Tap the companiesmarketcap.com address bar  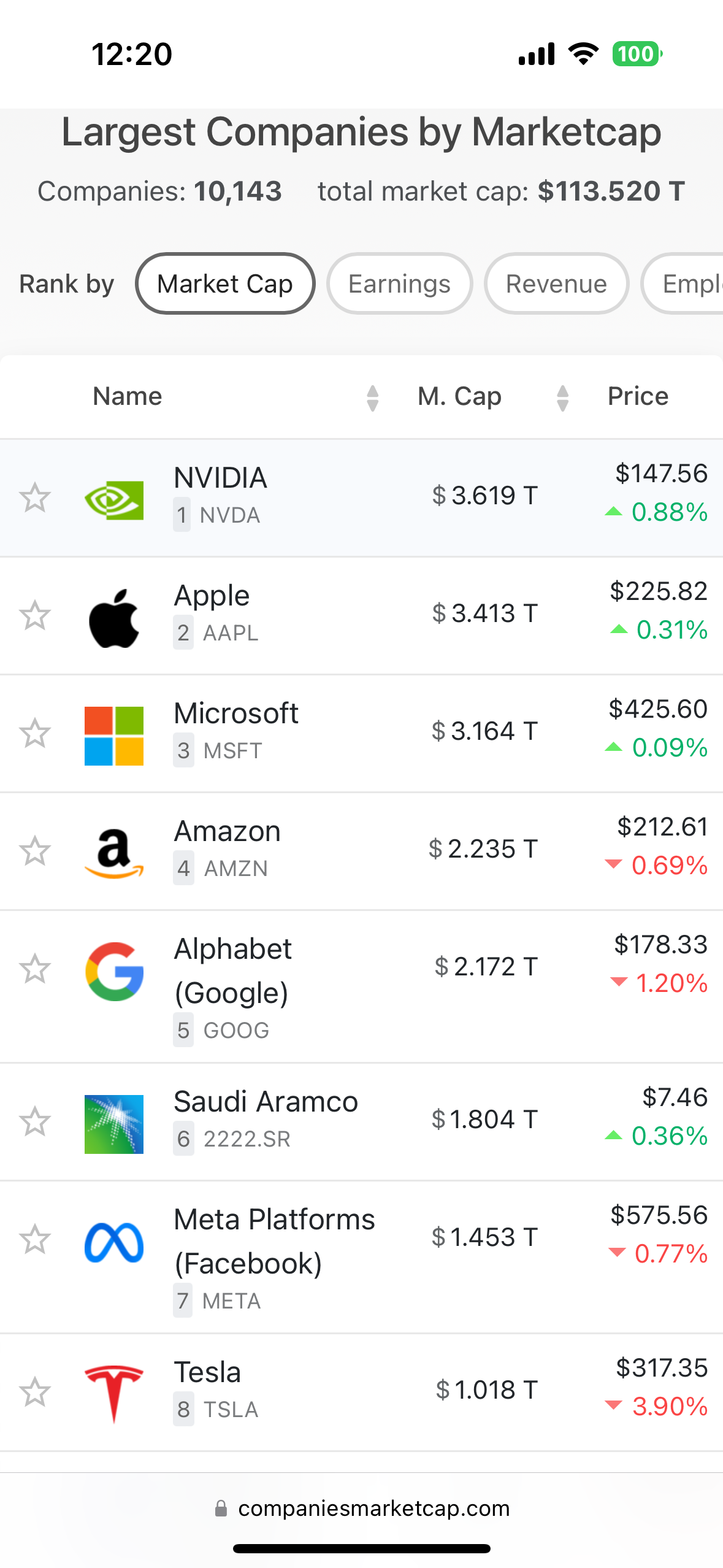coord(362,1508)
